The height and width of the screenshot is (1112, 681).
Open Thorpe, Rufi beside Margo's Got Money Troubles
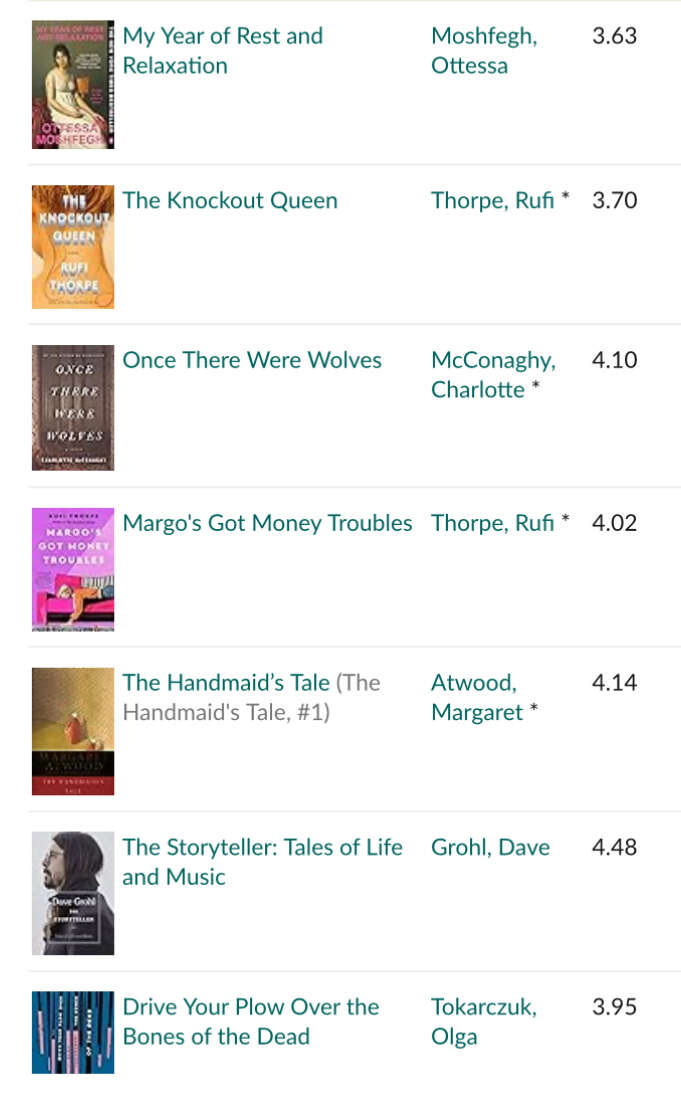click(492, 523)
